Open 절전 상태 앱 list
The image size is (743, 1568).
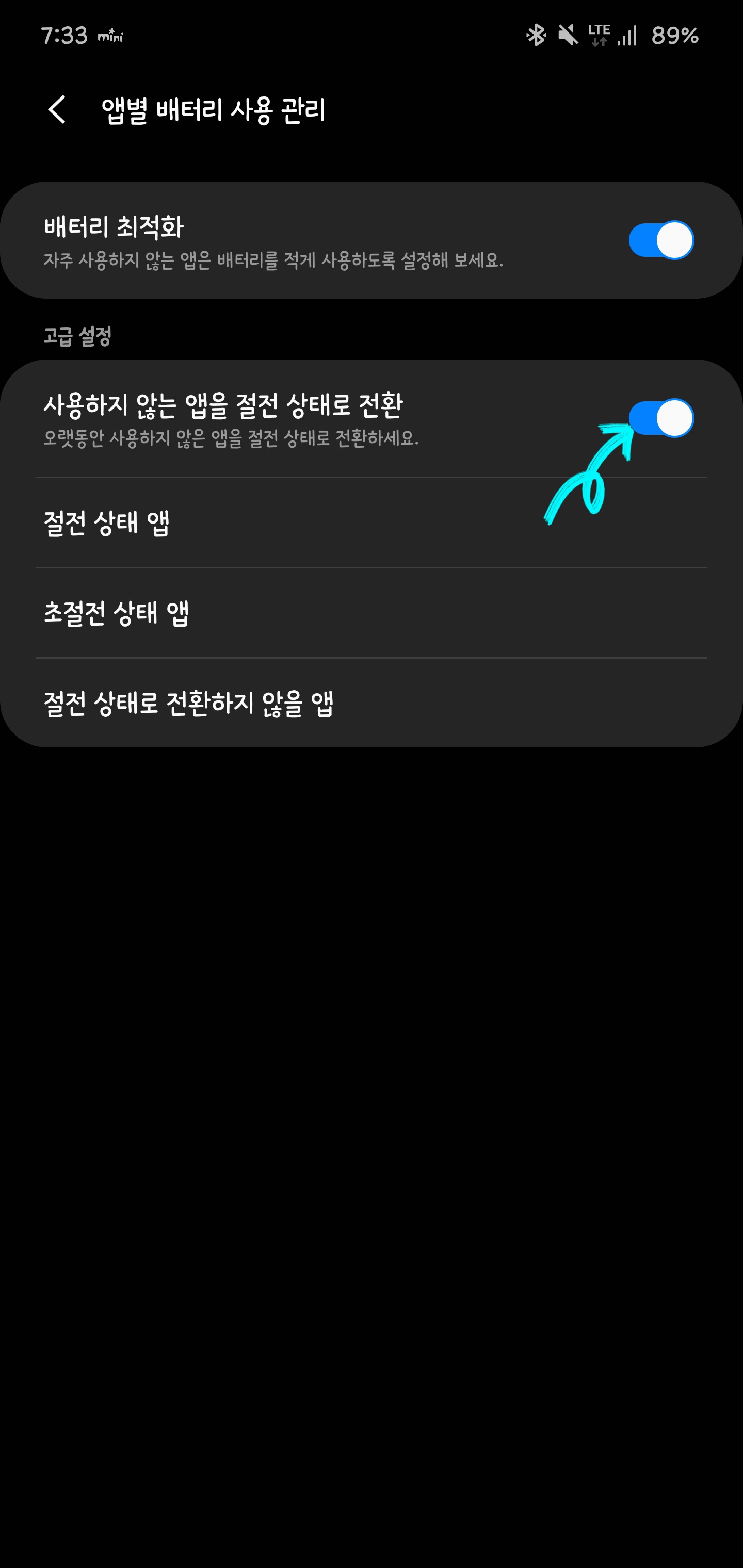[372, 523]
